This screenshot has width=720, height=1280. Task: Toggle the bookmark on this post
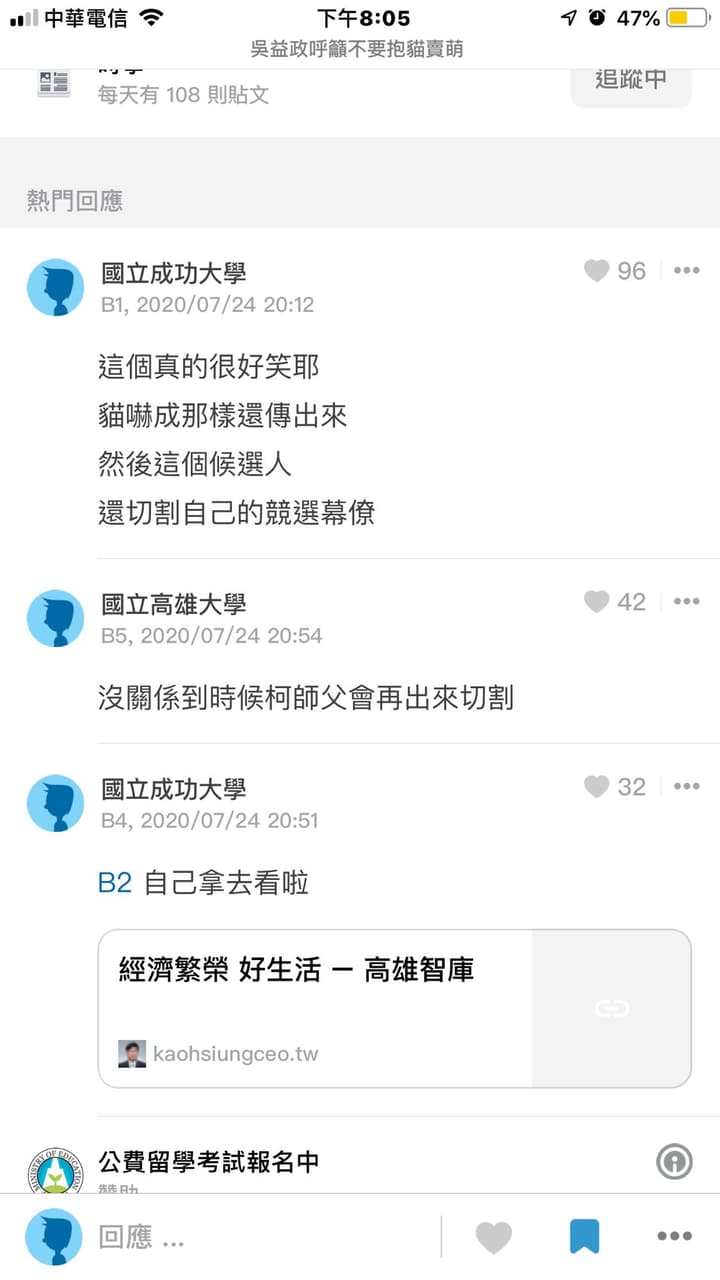click(584, 1237)
